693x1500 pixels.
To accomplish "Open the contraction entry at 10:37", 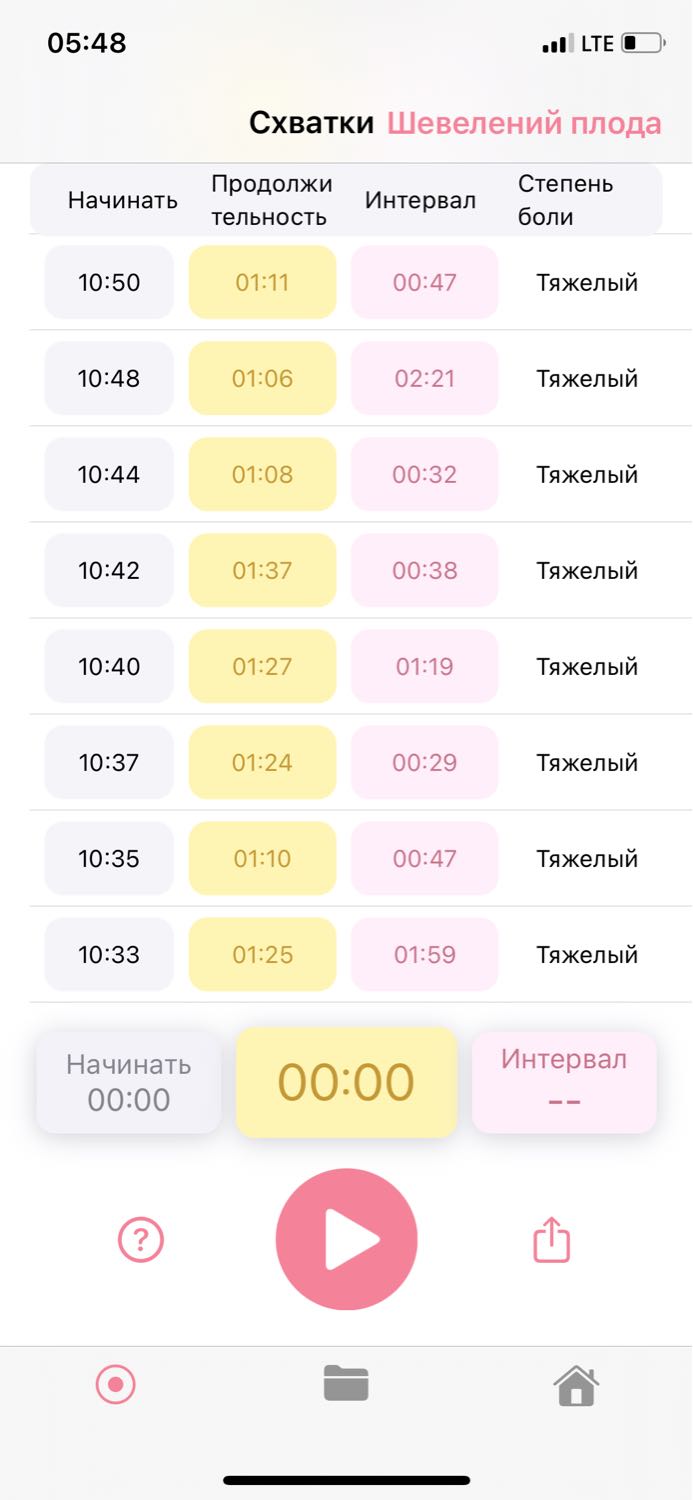I will pyautogui.click(x=346, y=762).
